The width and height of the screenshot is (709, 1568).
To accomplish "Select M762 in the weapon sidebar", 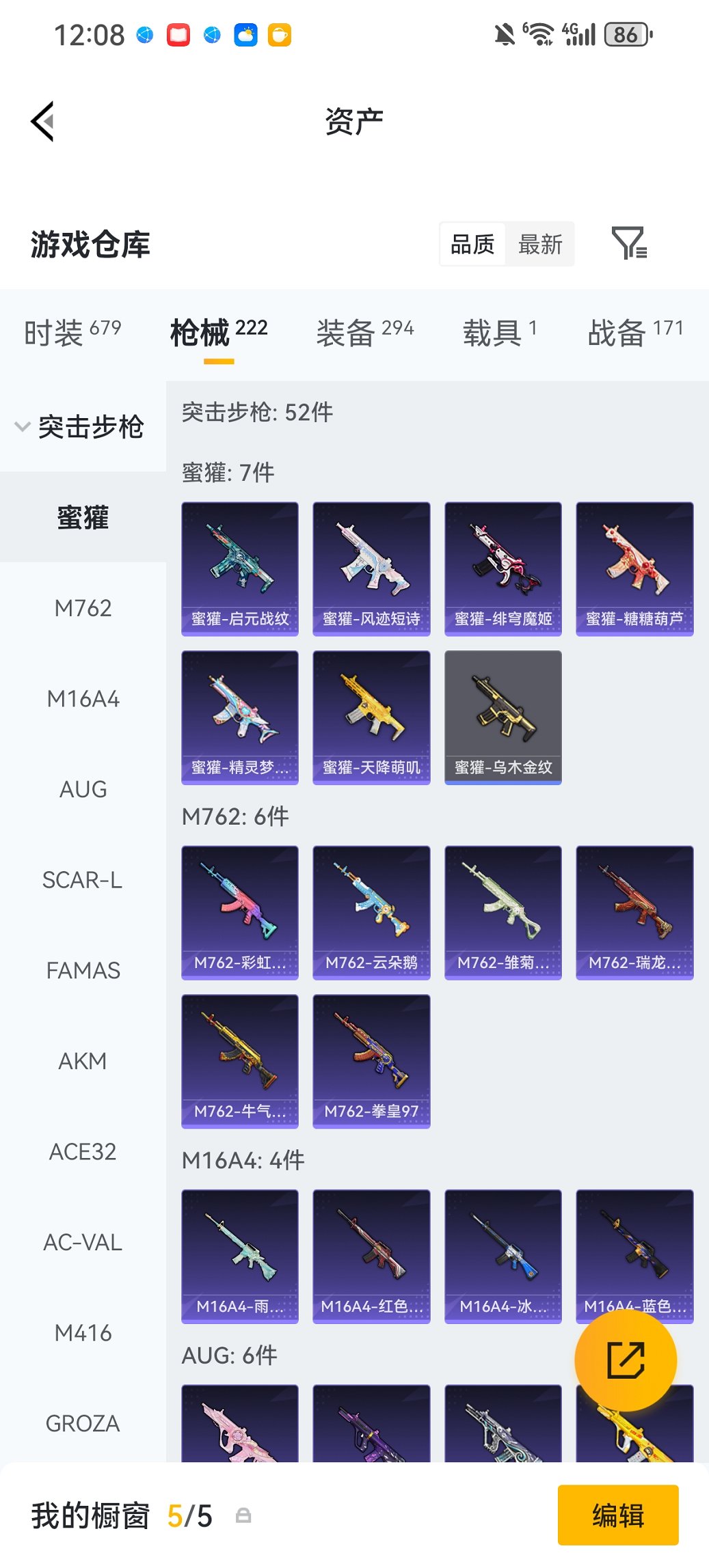I will coord(83,608).
